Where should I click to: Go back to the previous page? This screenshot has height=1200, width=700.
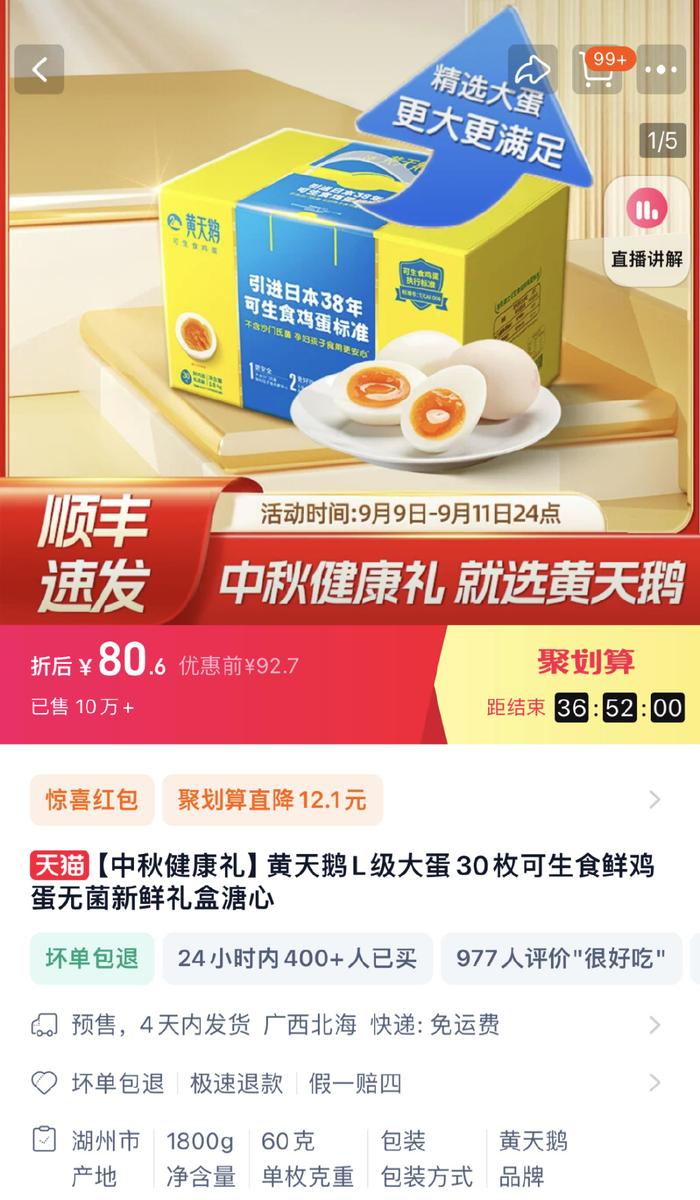(40, 69)
